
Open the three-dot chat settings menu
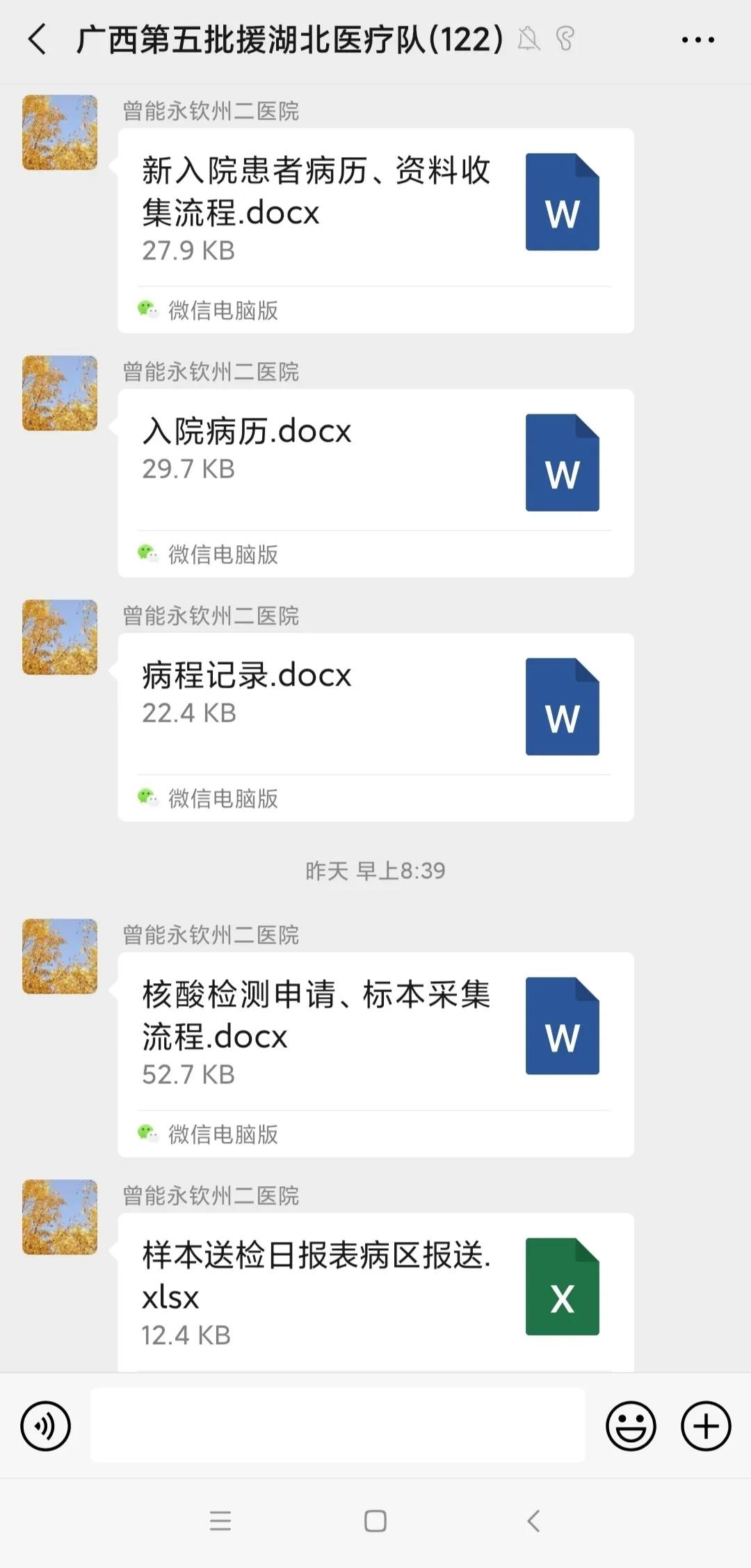[699, 40]
